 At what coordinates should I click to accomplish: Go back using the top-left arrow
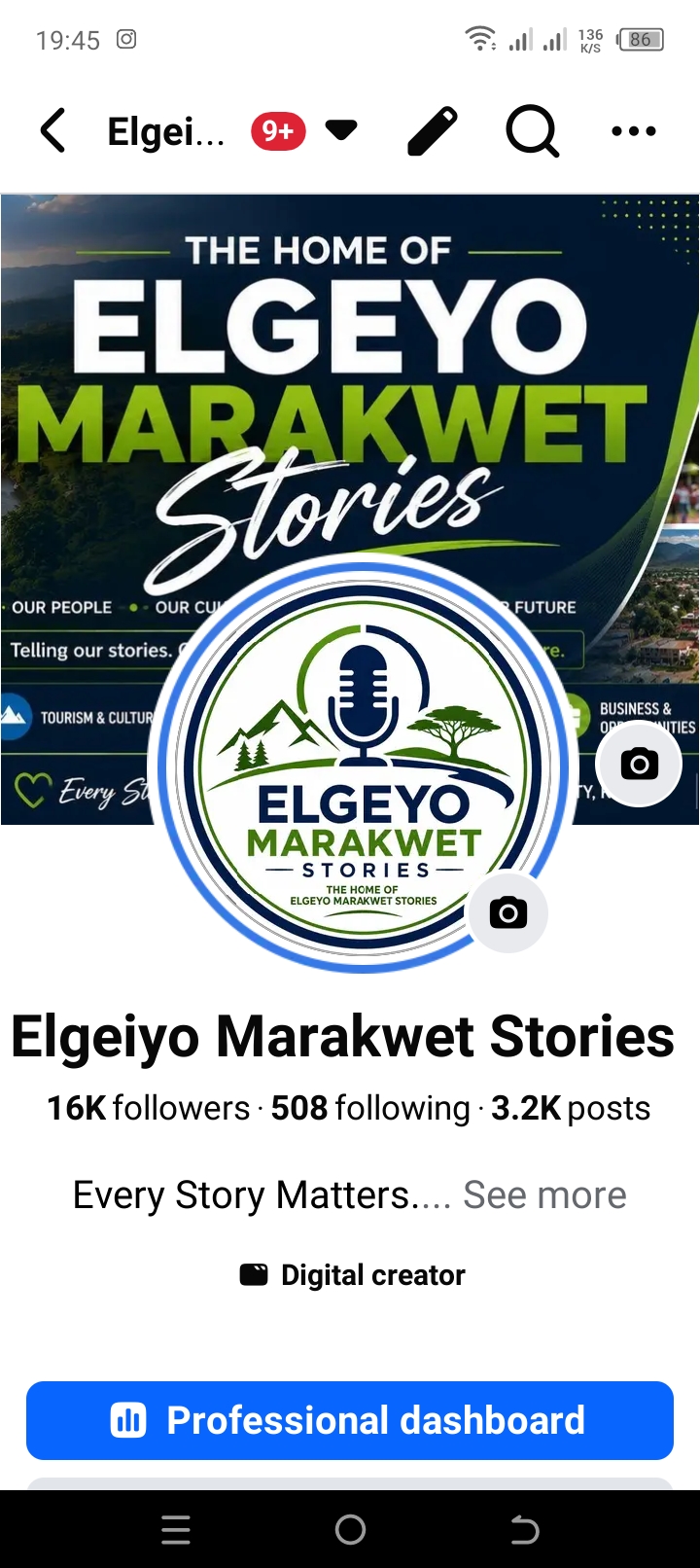(53, 130)
